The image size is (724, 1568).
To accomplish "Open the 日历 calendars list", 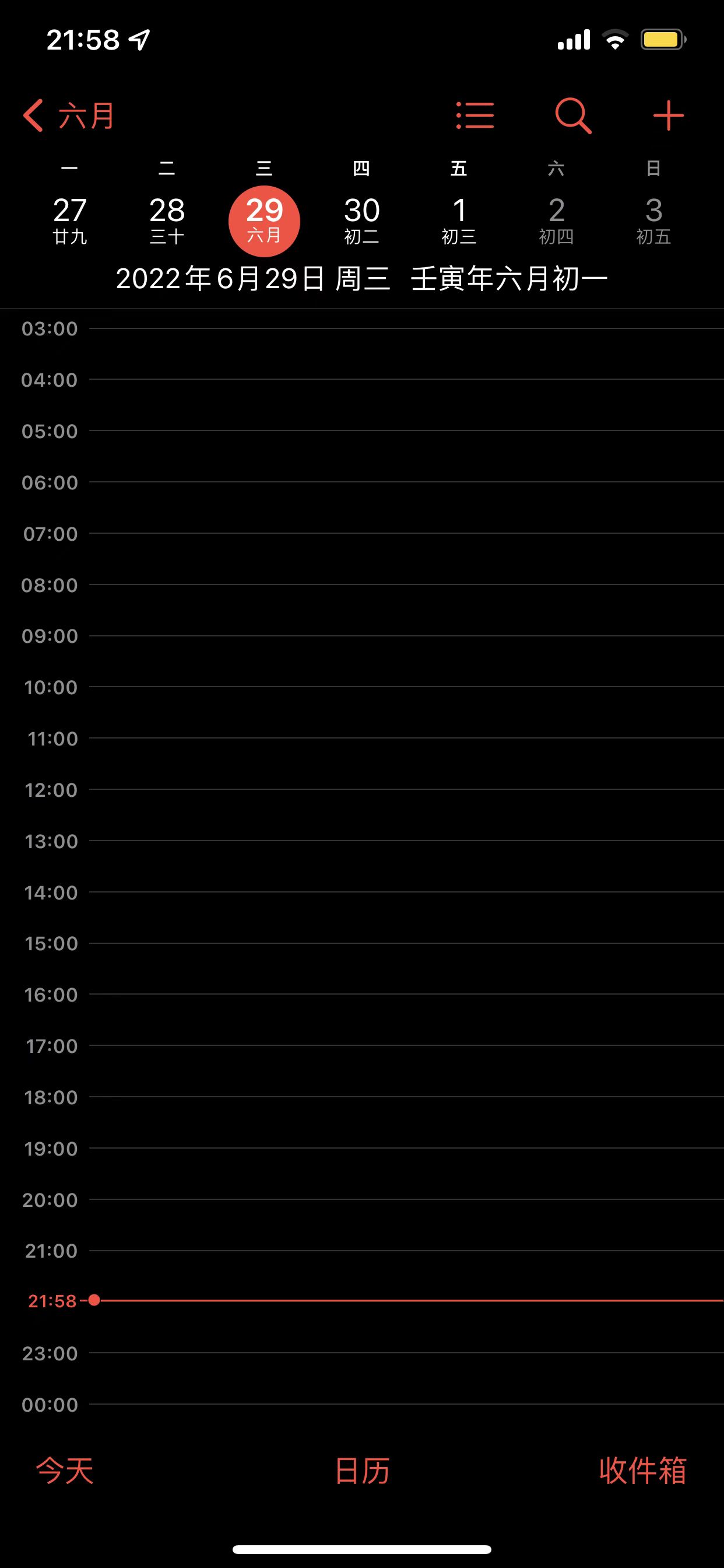I will 362,1471.
